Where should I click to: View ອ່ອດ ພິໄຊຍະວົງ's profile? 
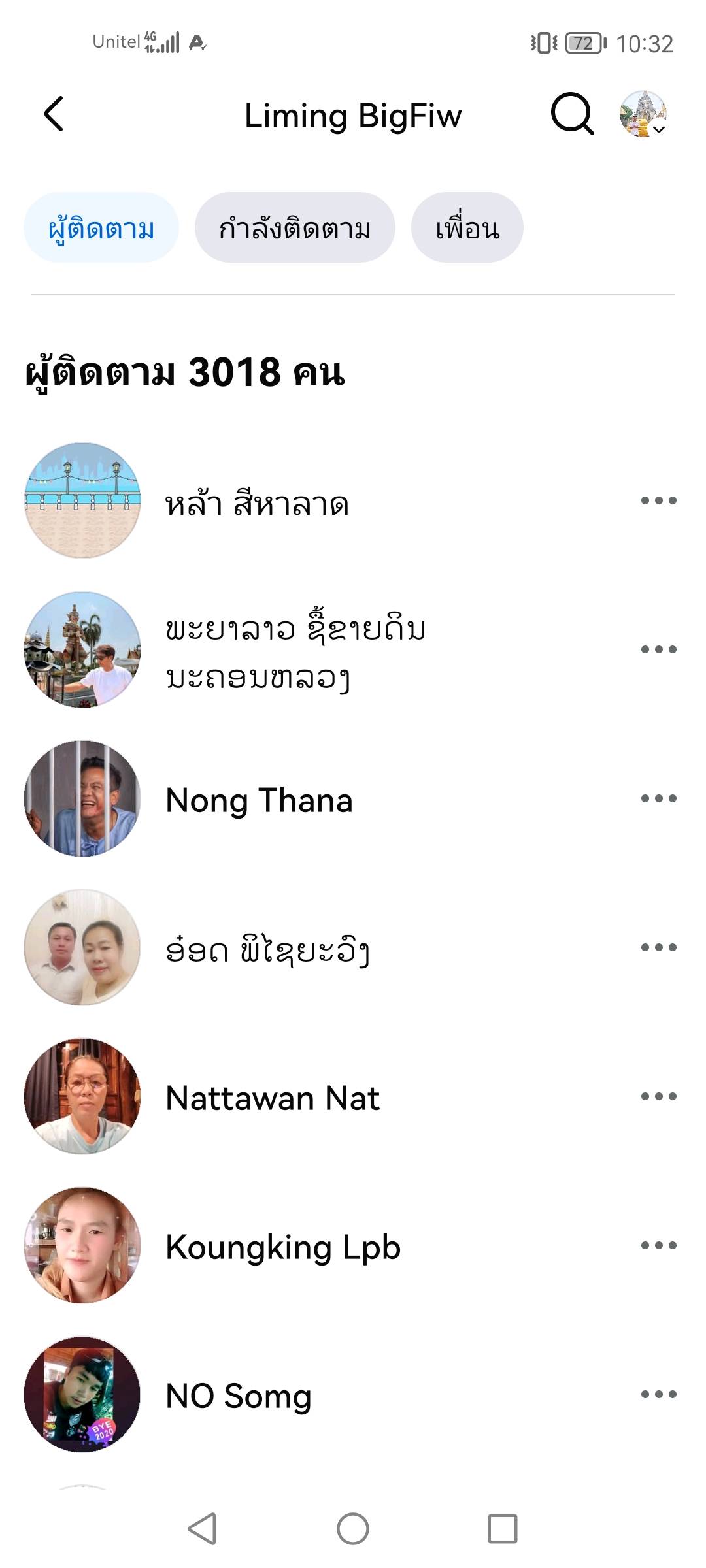point(267,949)
